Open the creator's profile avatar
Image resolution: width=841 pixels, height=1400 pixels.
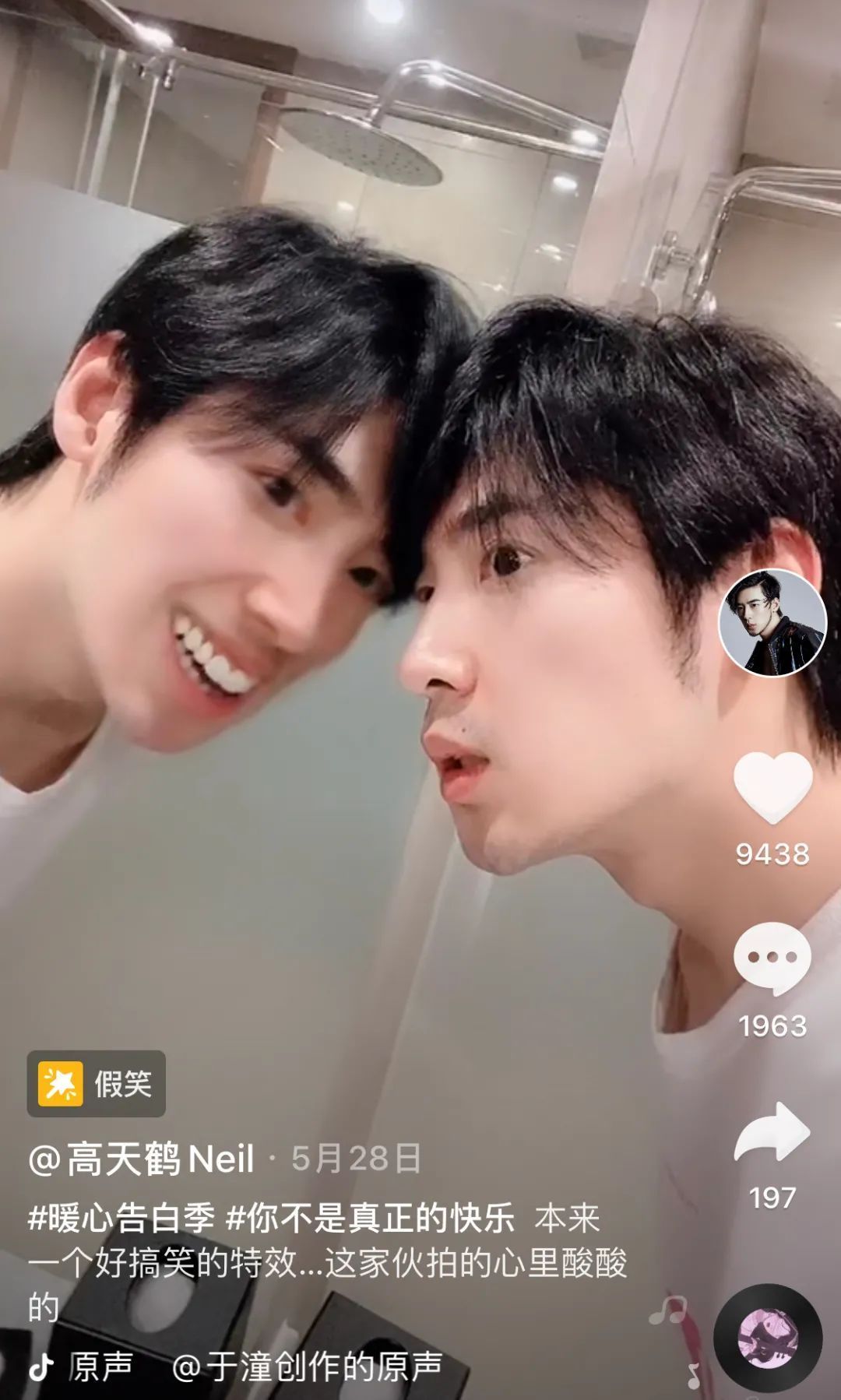click(x=772, y=623)
